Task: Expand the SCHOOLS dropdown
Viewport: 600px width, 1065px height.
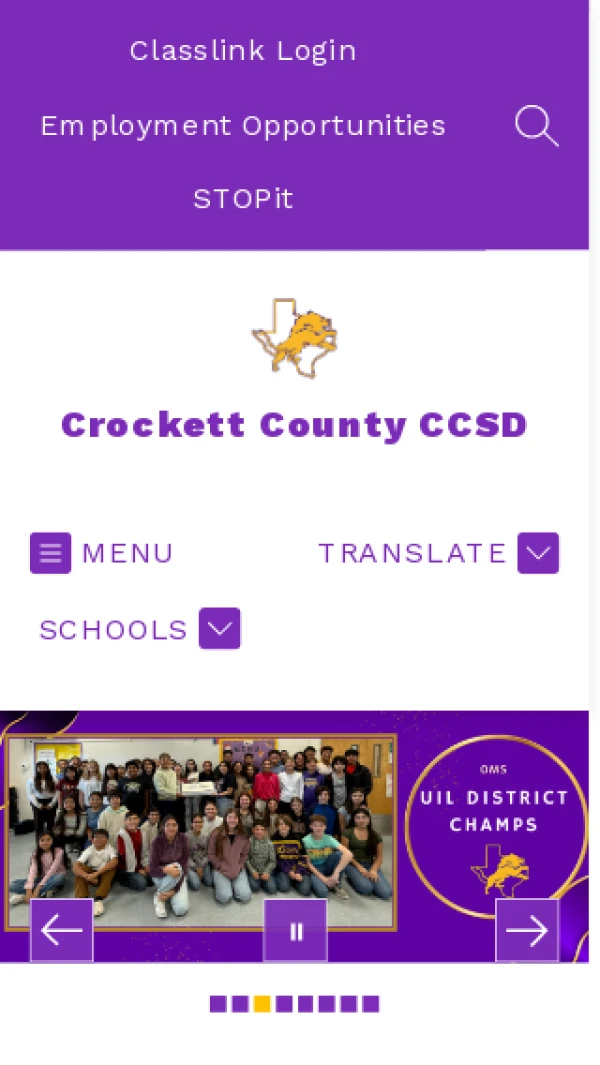Action: (x=220, y=629)
